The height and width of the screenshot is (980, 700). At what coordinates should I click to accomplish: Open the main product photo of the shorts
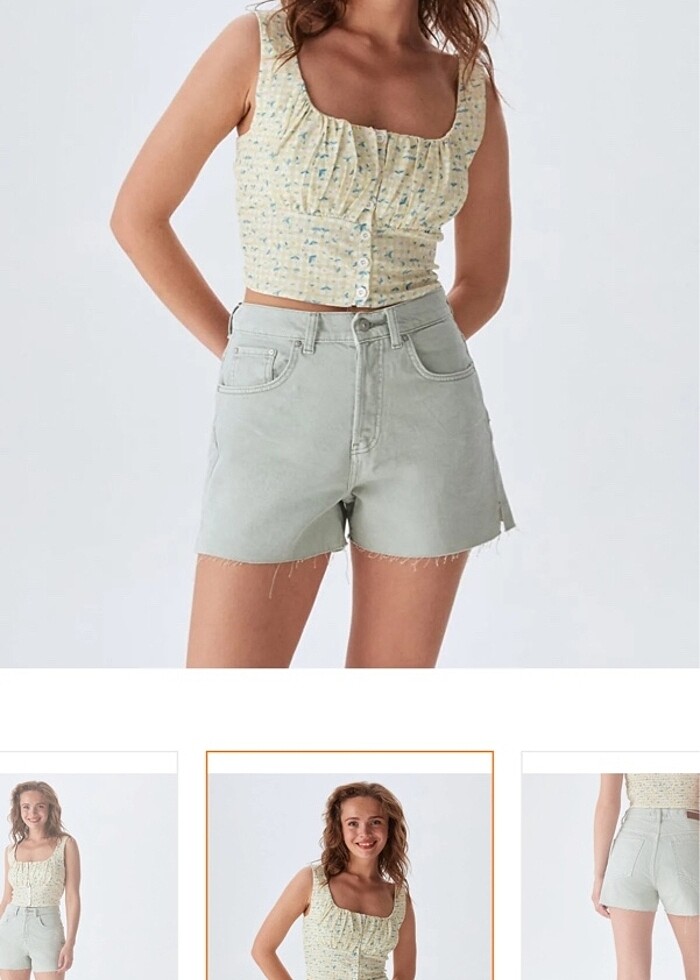point(350,333)
